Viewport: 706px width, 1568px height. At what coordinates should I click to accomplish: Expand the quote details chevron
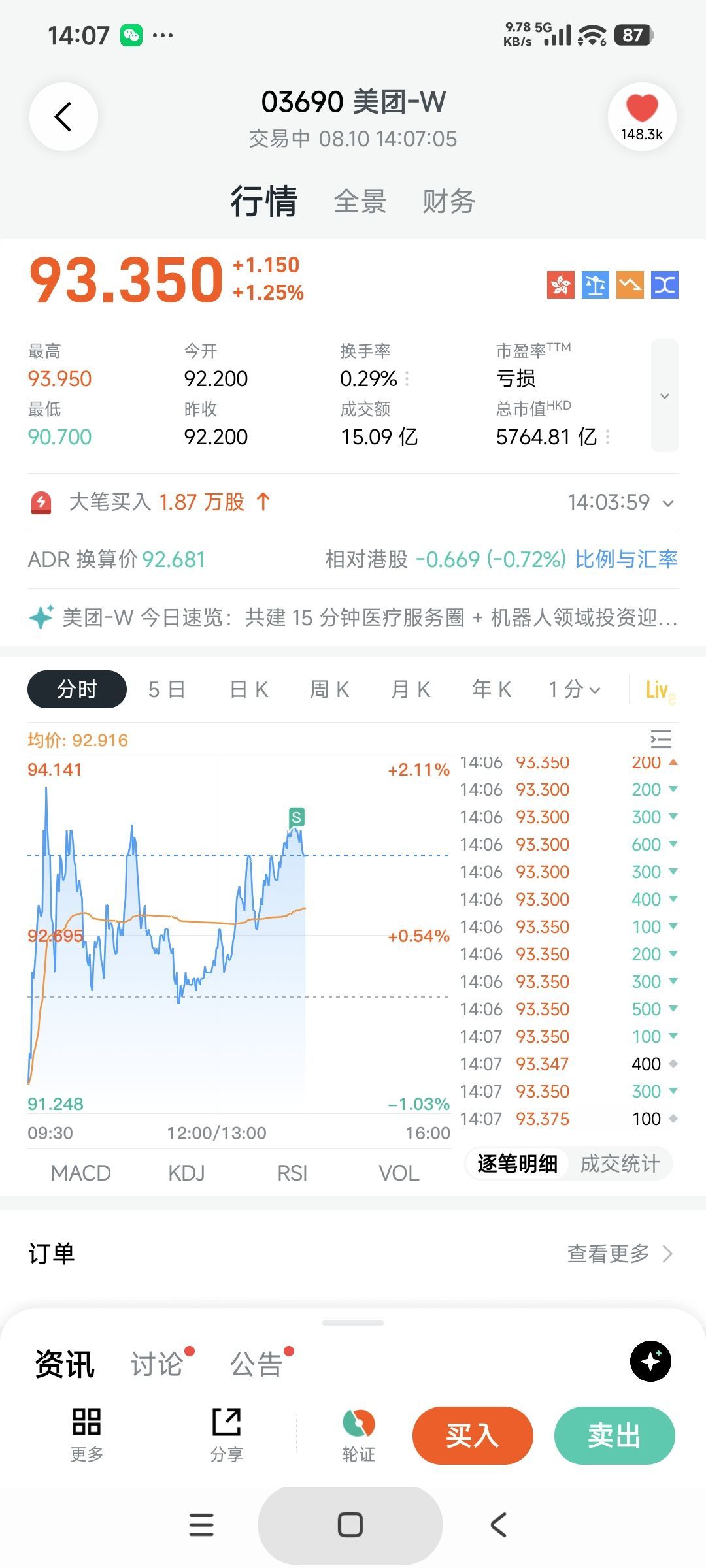tap(665, 396)
